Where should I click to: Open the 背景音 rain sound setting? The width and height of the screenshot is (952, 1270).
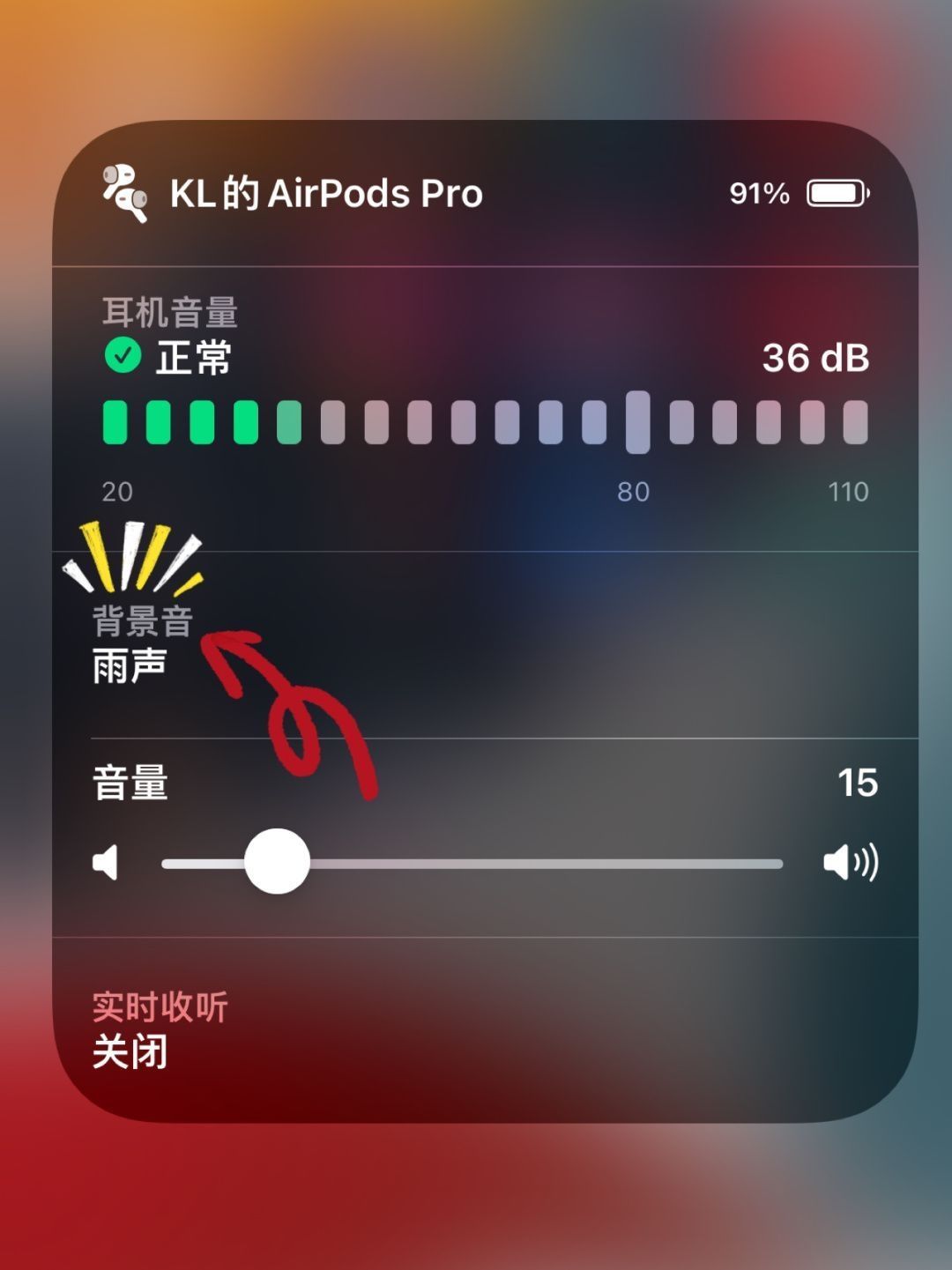coord(143,645)
